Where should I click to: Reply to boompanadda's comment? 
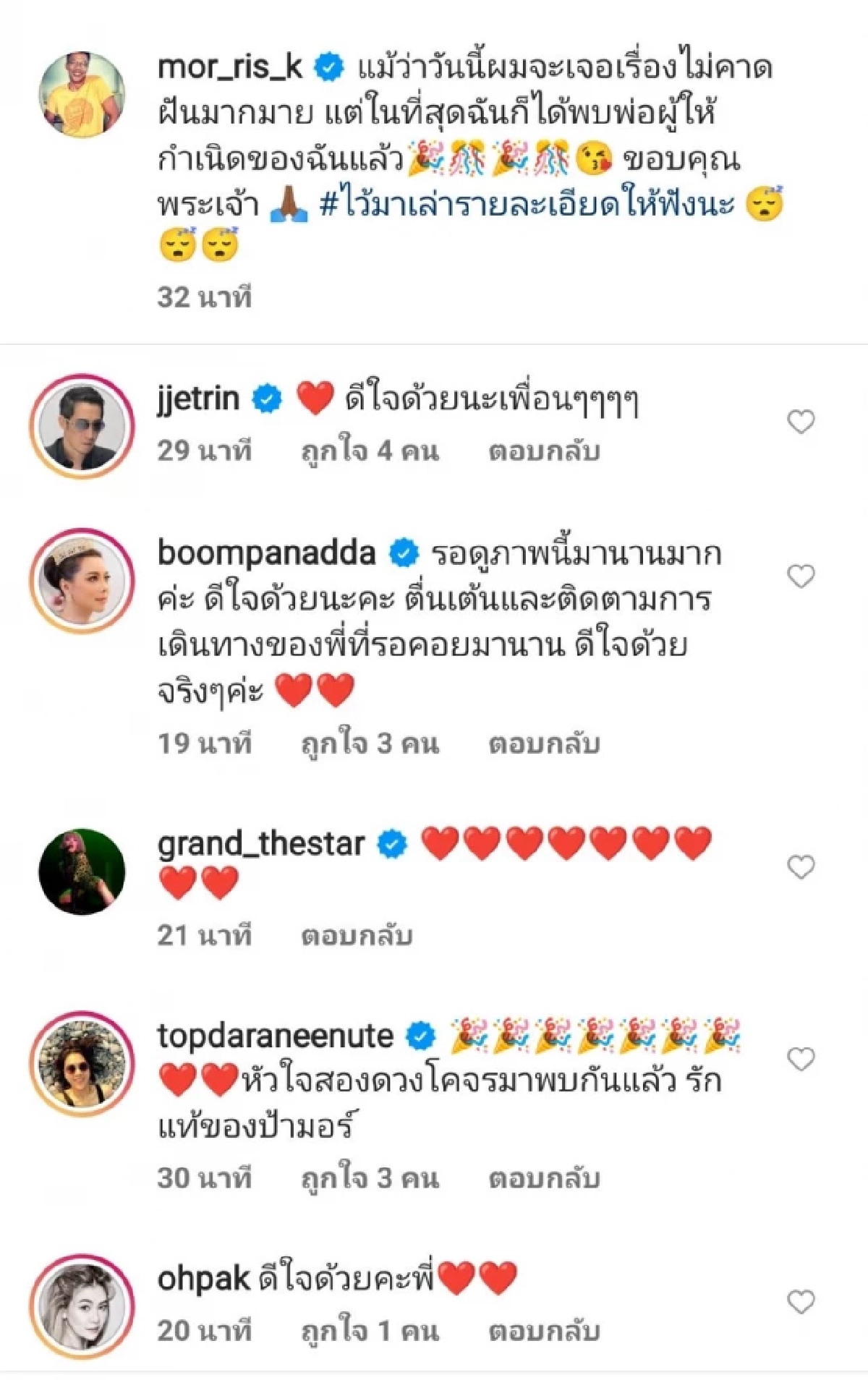pos(544,744)
